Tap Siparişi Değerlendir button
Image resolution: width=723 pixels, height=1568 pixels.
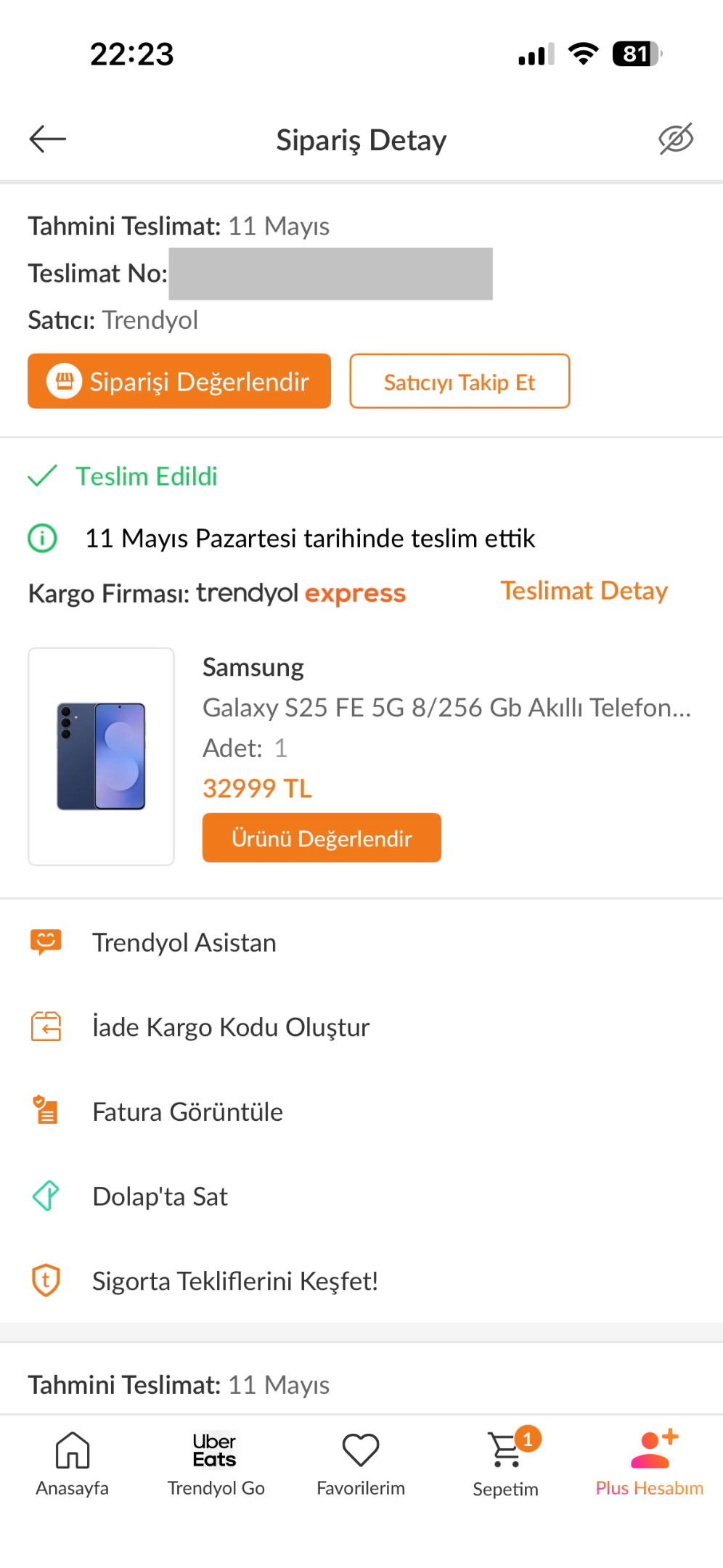pyautogui.click(x=179, y=381)
